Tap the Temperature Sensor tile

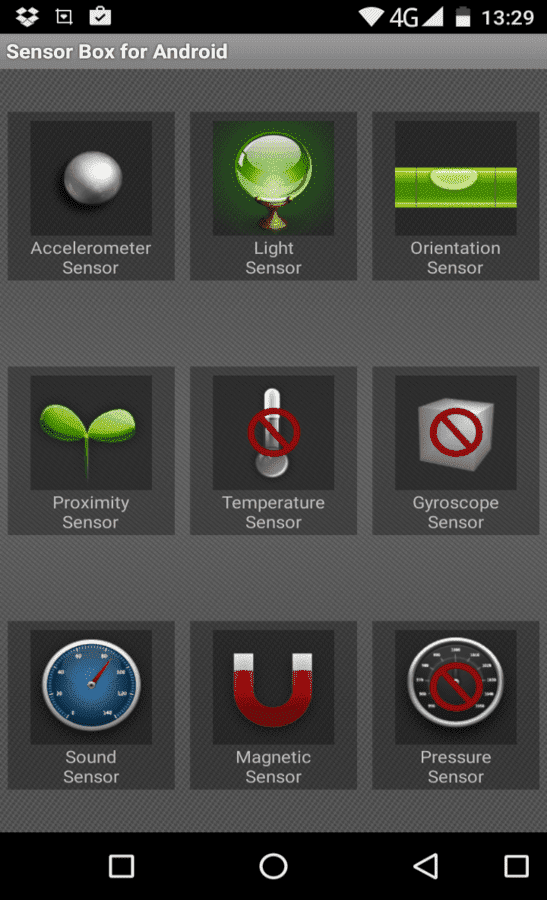point(273,451)
